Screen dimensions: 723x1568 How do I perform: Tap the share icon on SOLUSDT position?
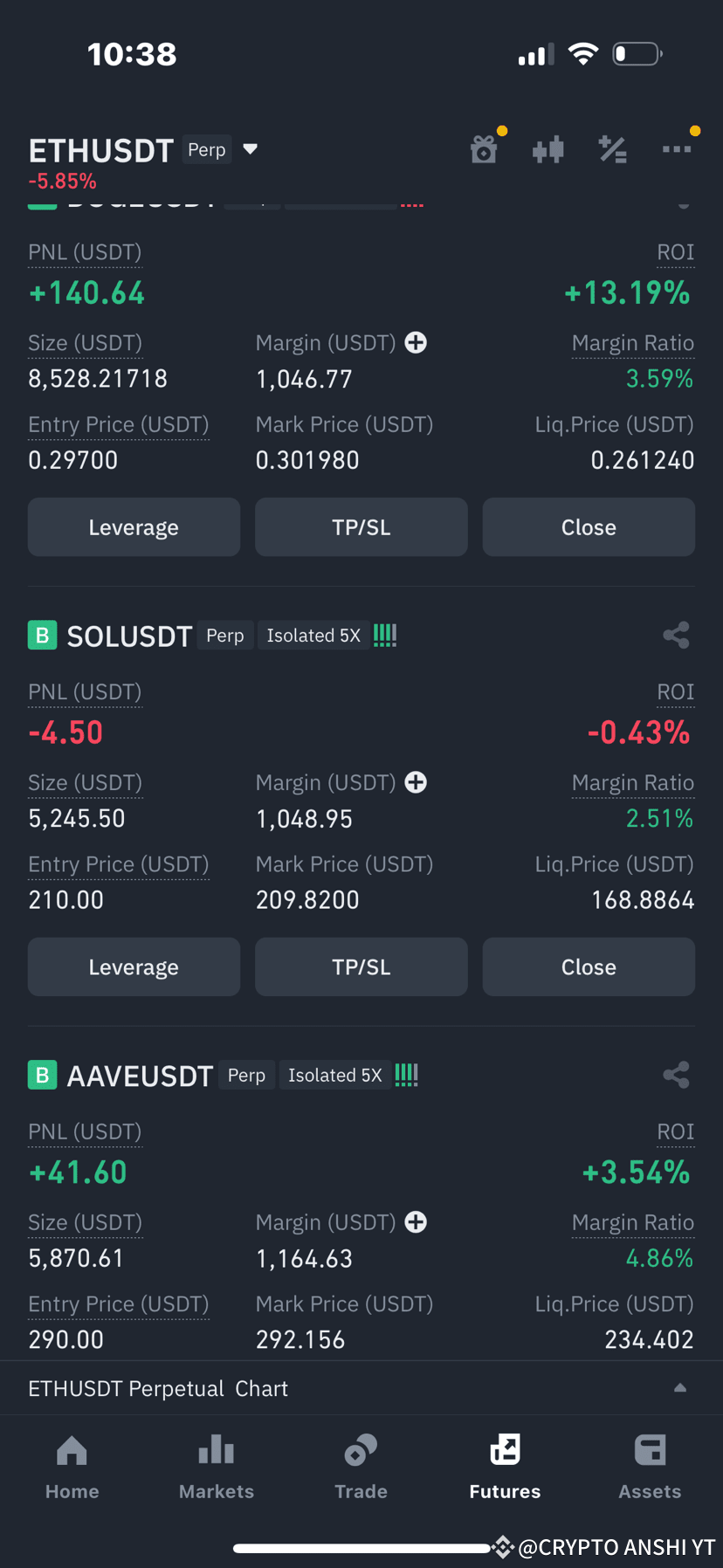click(676, 635)
